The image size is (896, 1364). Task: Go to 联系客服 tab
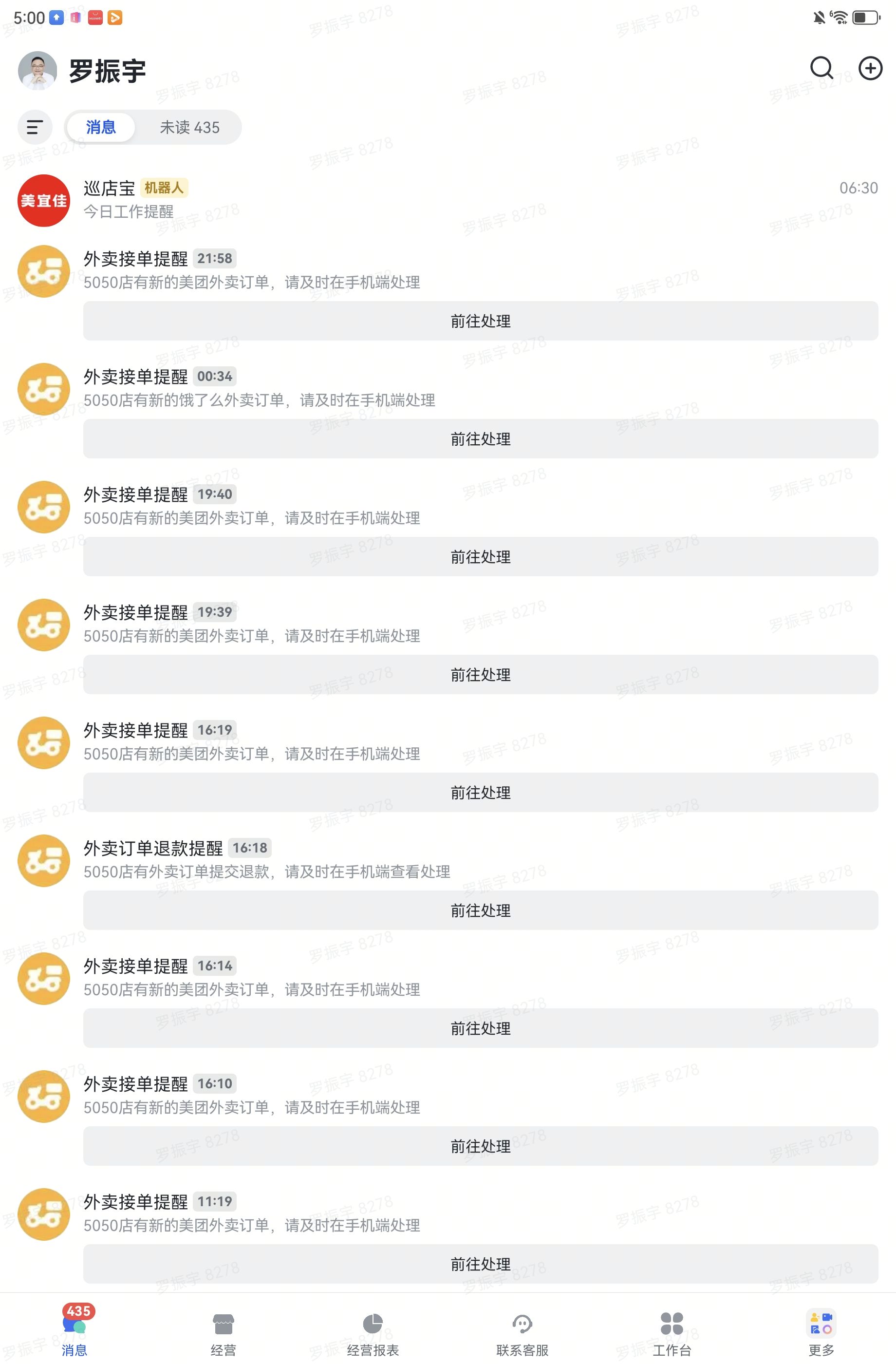522,1333
